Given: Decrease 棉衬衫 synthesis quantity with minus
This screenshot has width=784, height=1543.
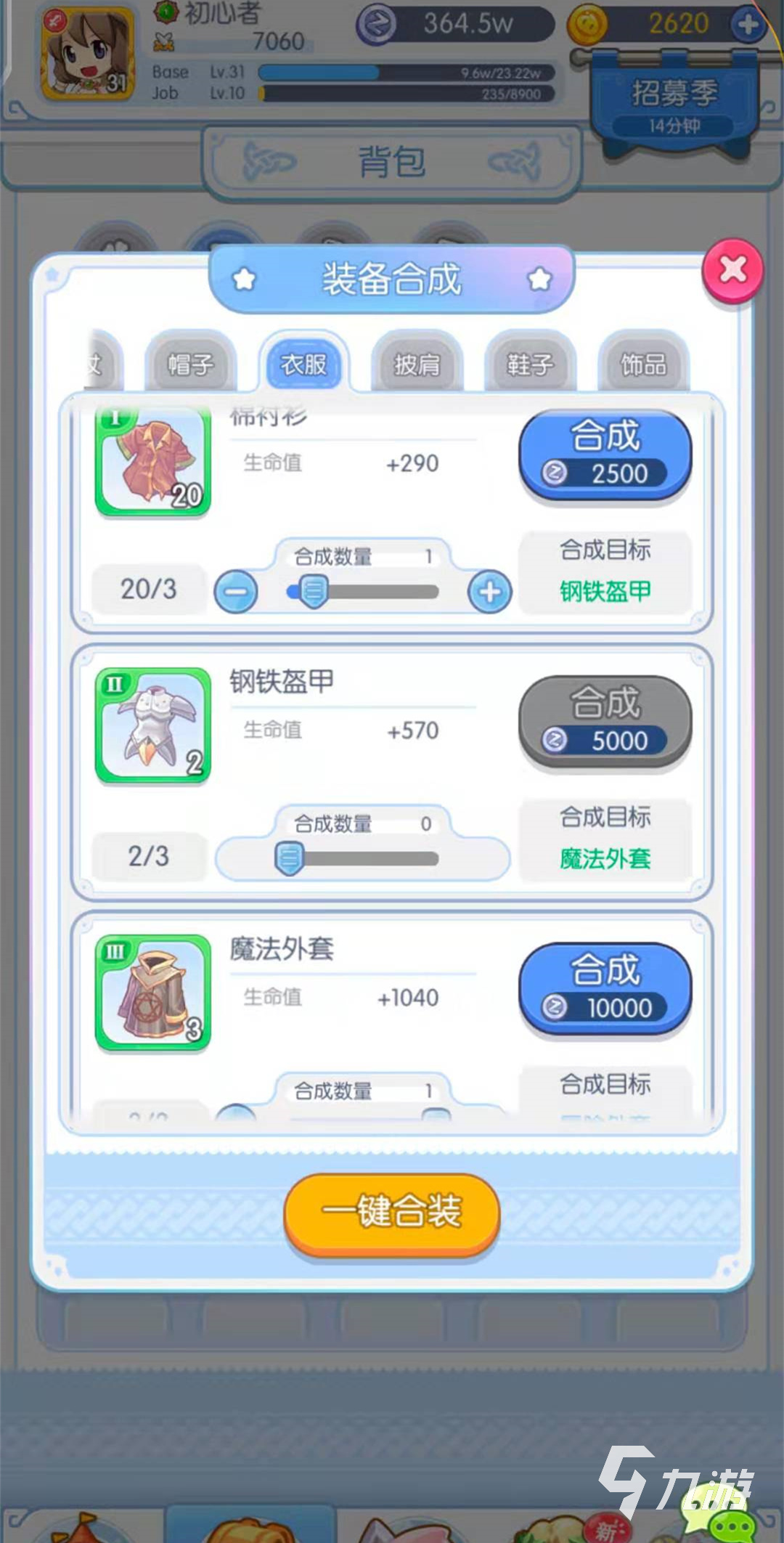Looking at the screenshot, I should click(x=236, y=592).
